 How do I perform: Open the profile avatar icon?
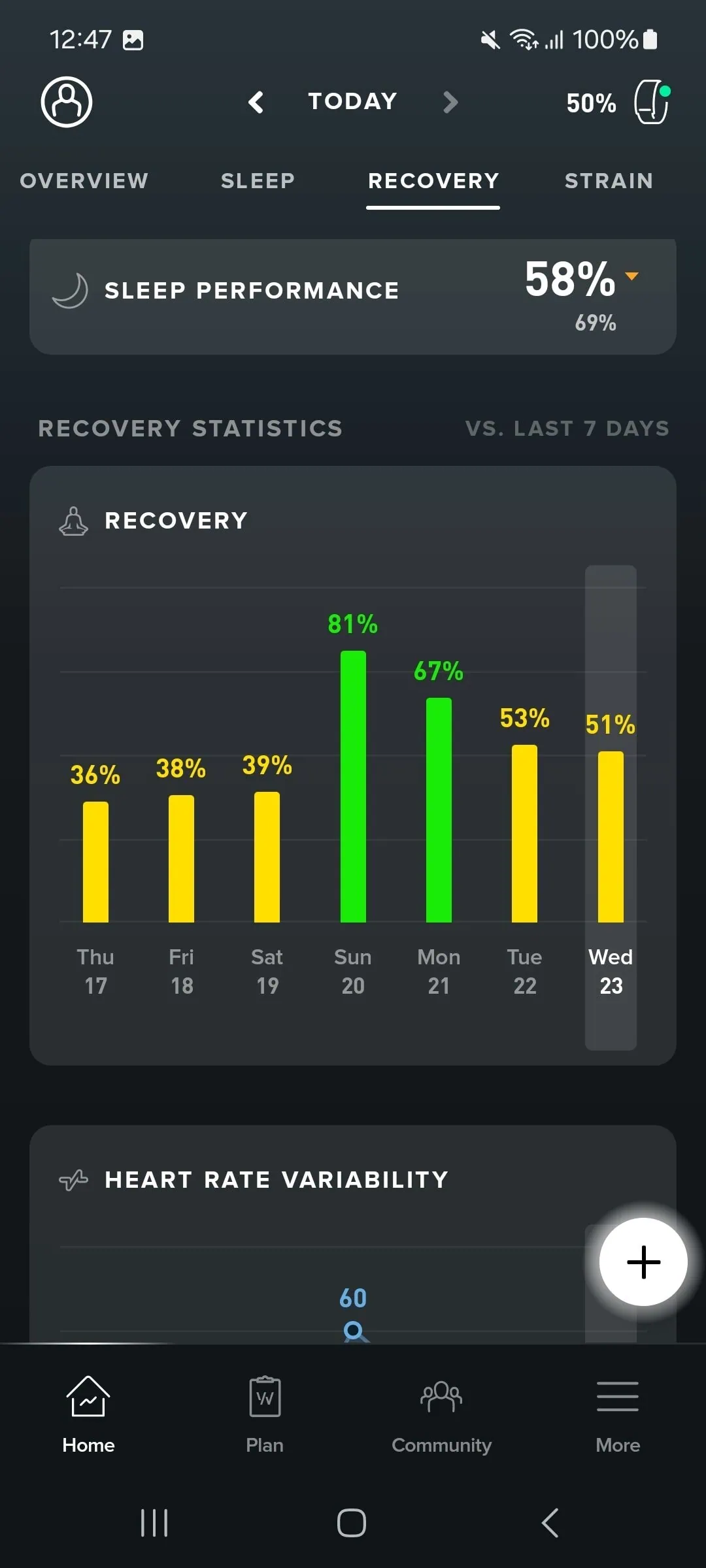click(67, 102)
